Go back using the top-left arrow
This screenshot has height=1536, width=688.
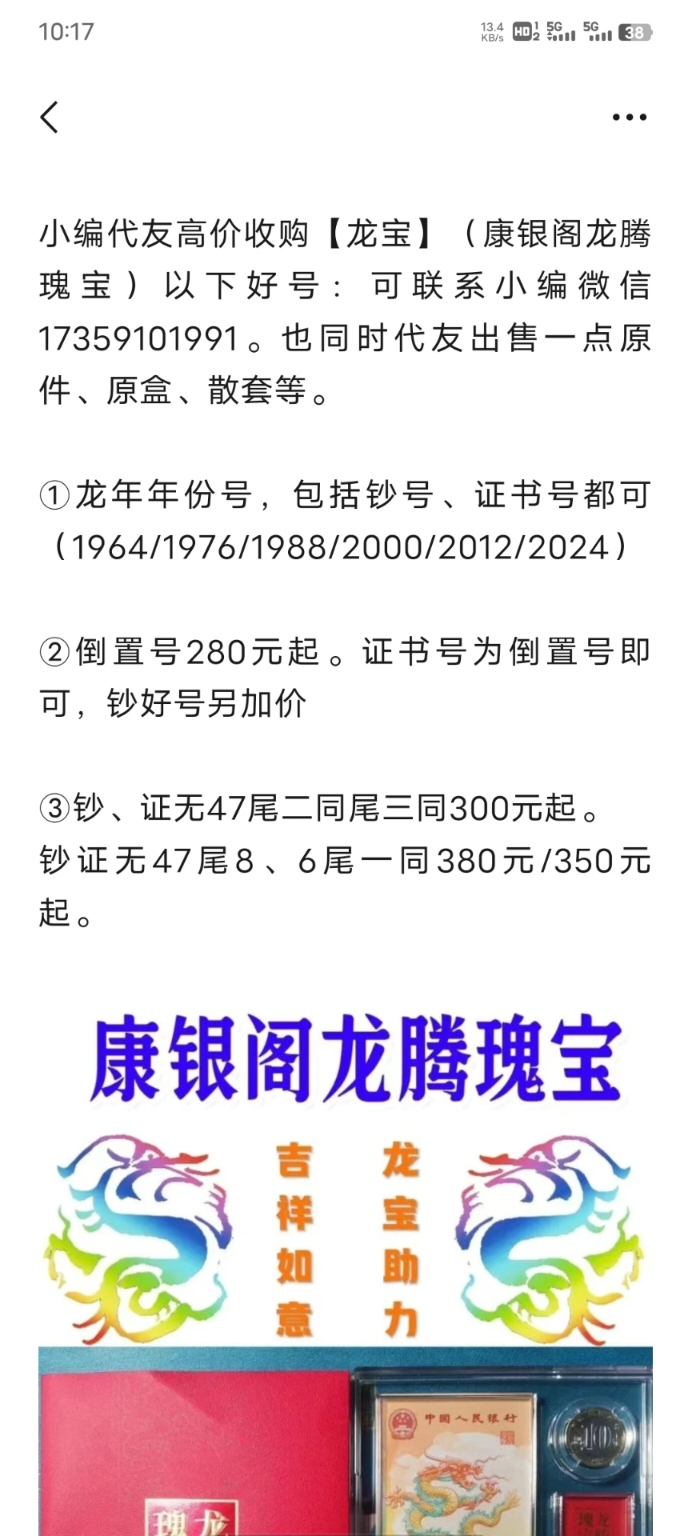tap(49, 117)
